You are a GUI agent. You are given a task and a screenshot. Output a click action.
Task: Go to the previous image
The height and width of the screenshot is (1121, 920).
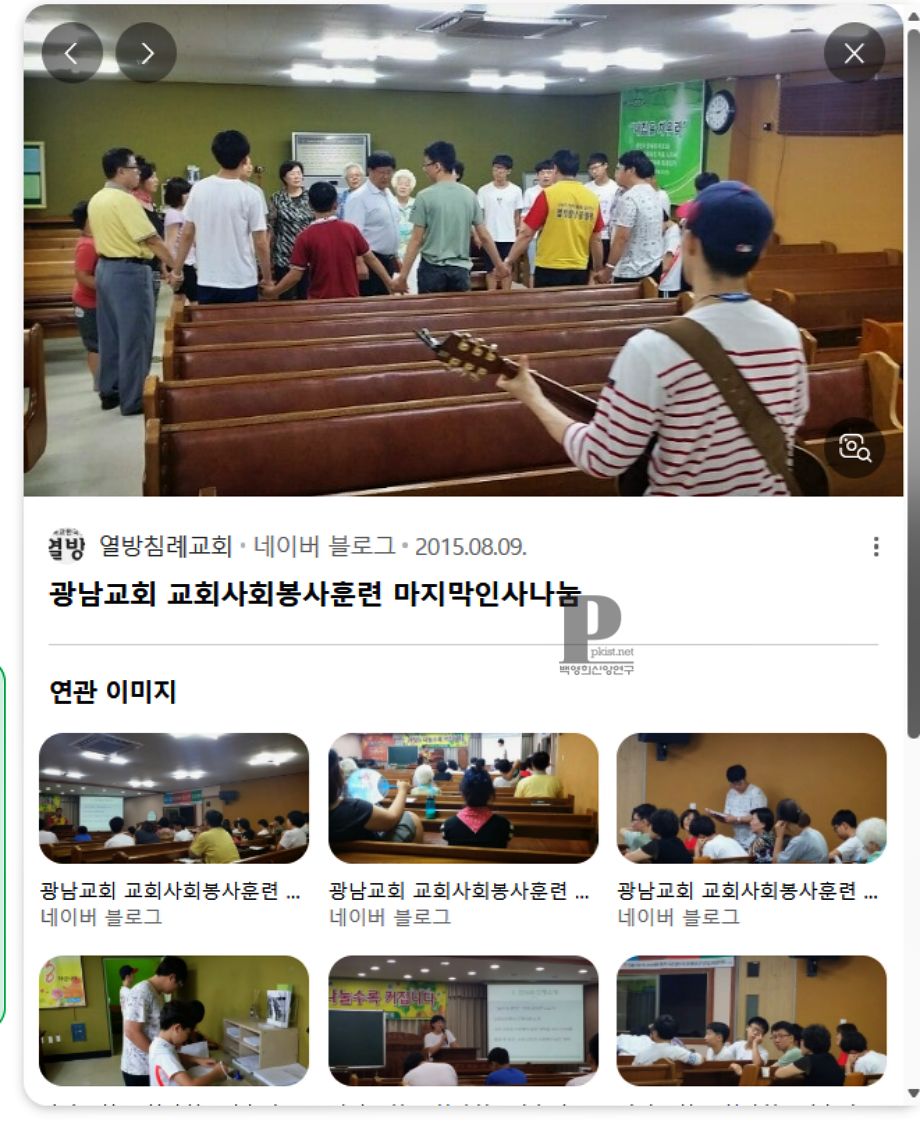coord(72,53)
